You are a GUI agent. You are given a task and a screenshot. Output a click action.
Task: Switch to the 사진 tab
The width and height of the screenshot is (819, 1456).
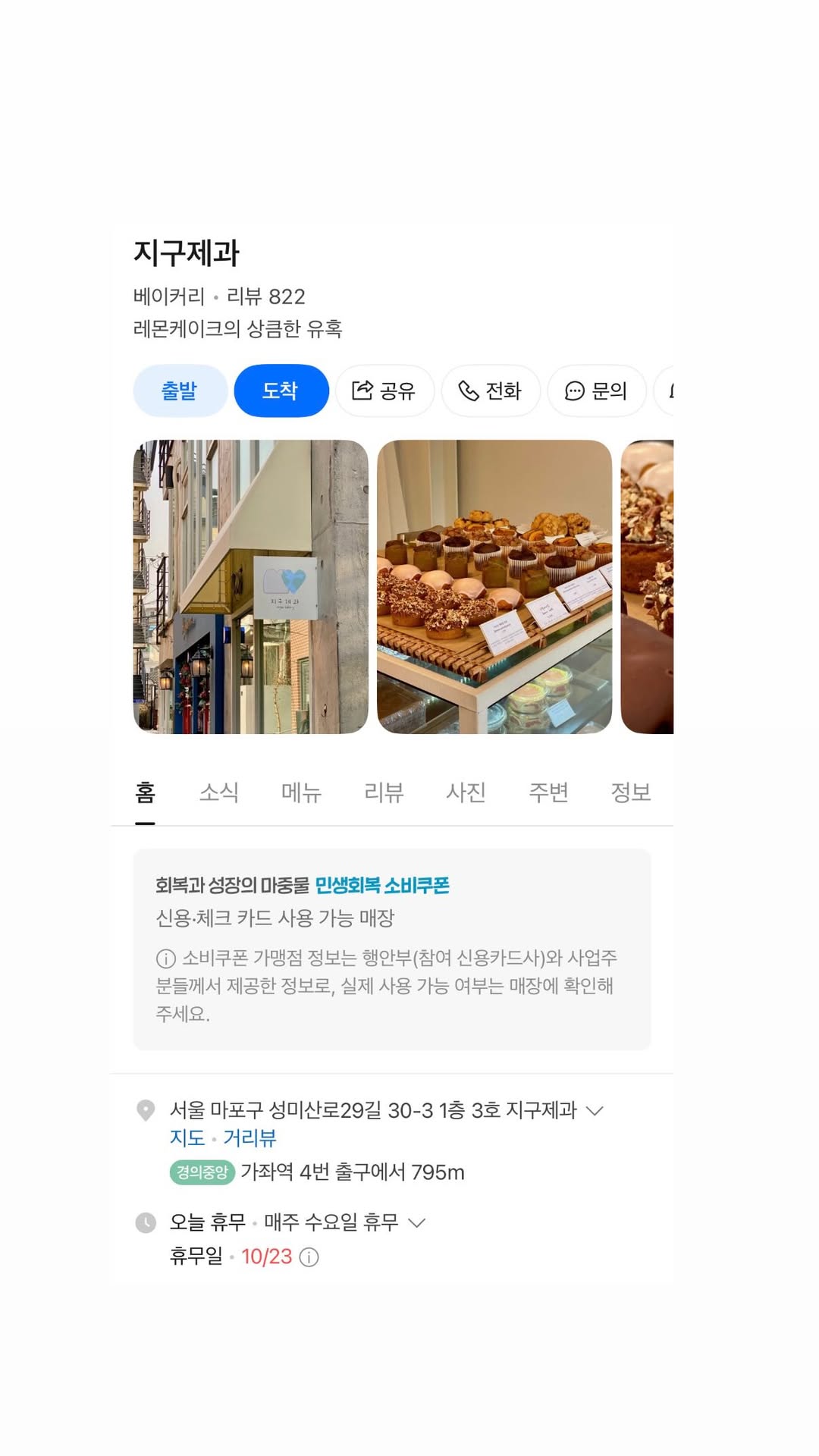click(466, 792)
